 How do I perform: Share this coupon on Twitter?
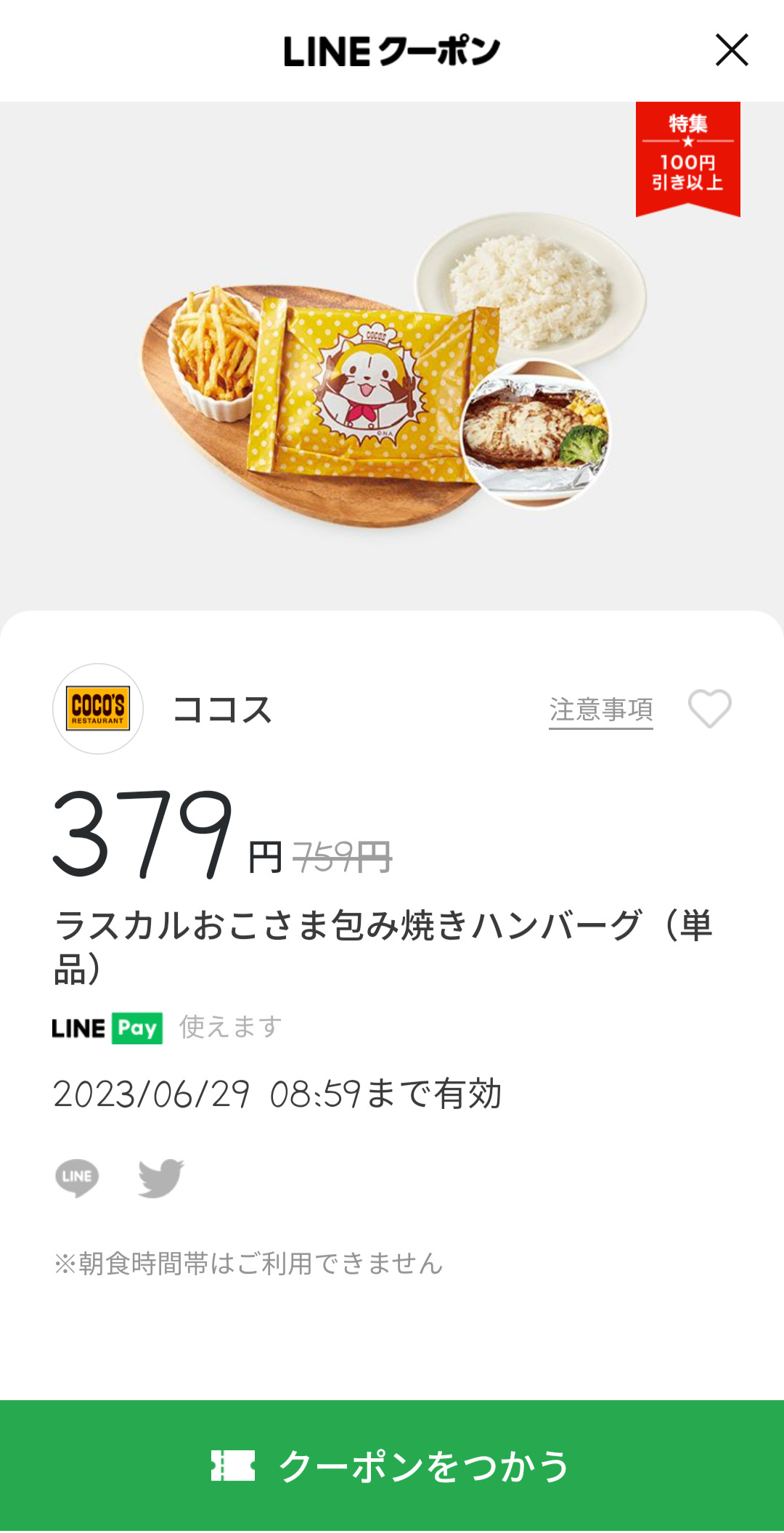tap(161, 1177)
